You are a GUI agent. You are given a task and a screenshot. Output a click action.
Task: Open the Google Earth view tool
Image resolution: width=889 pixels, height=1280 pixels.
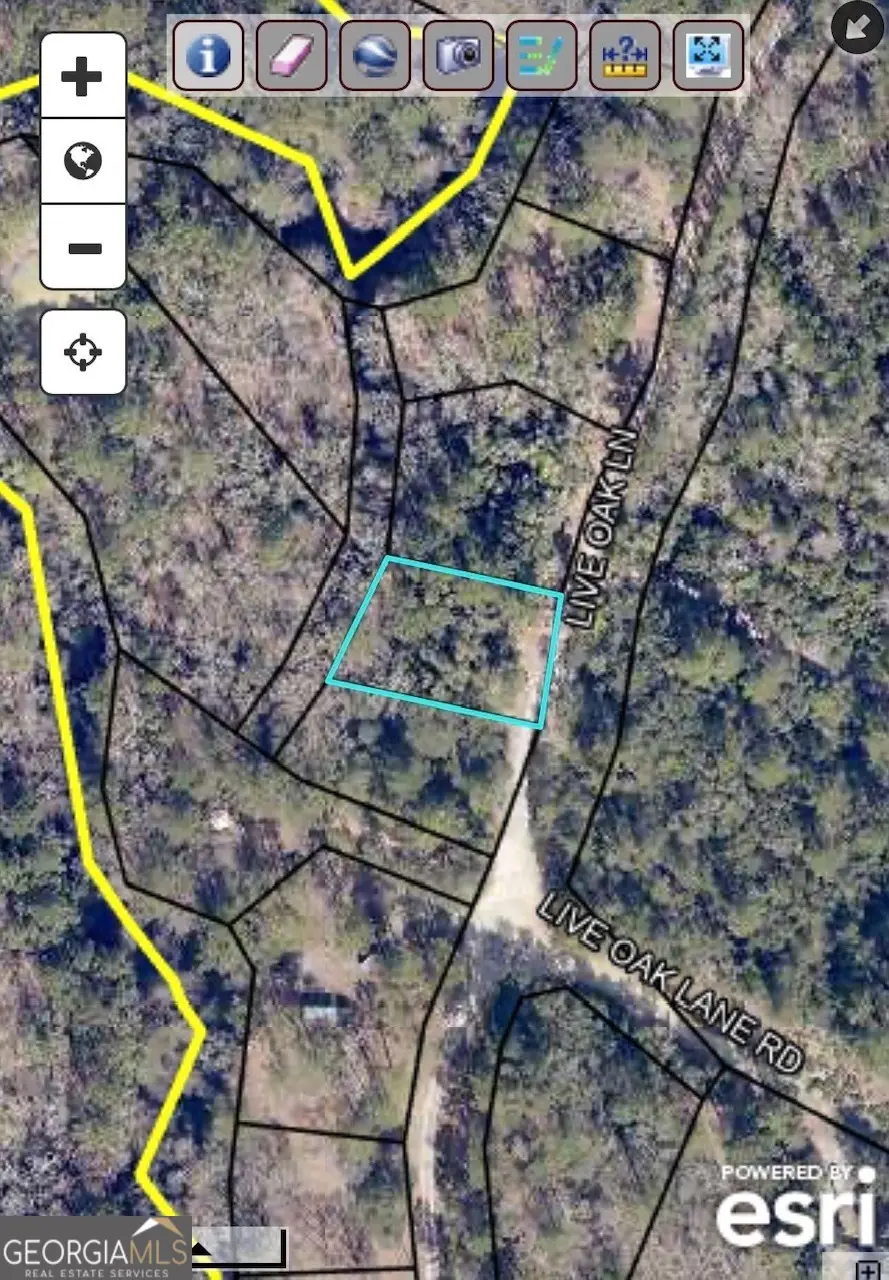(373, 57)
